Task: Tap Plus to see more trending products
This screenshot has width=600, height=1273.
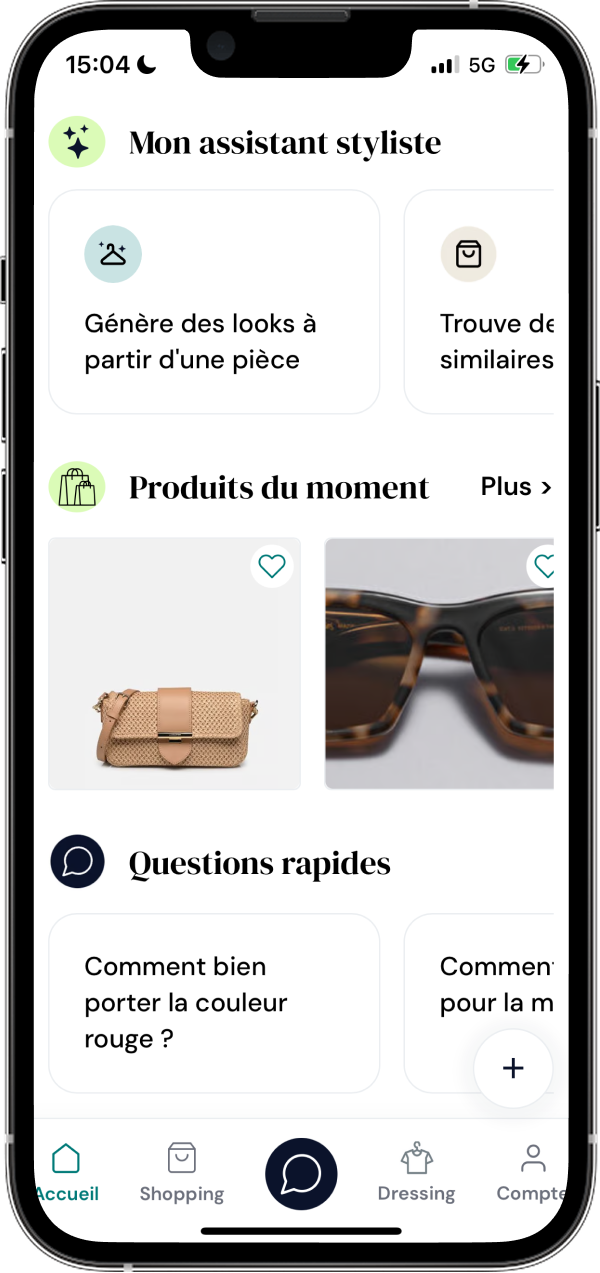Action: click(516, 487)
